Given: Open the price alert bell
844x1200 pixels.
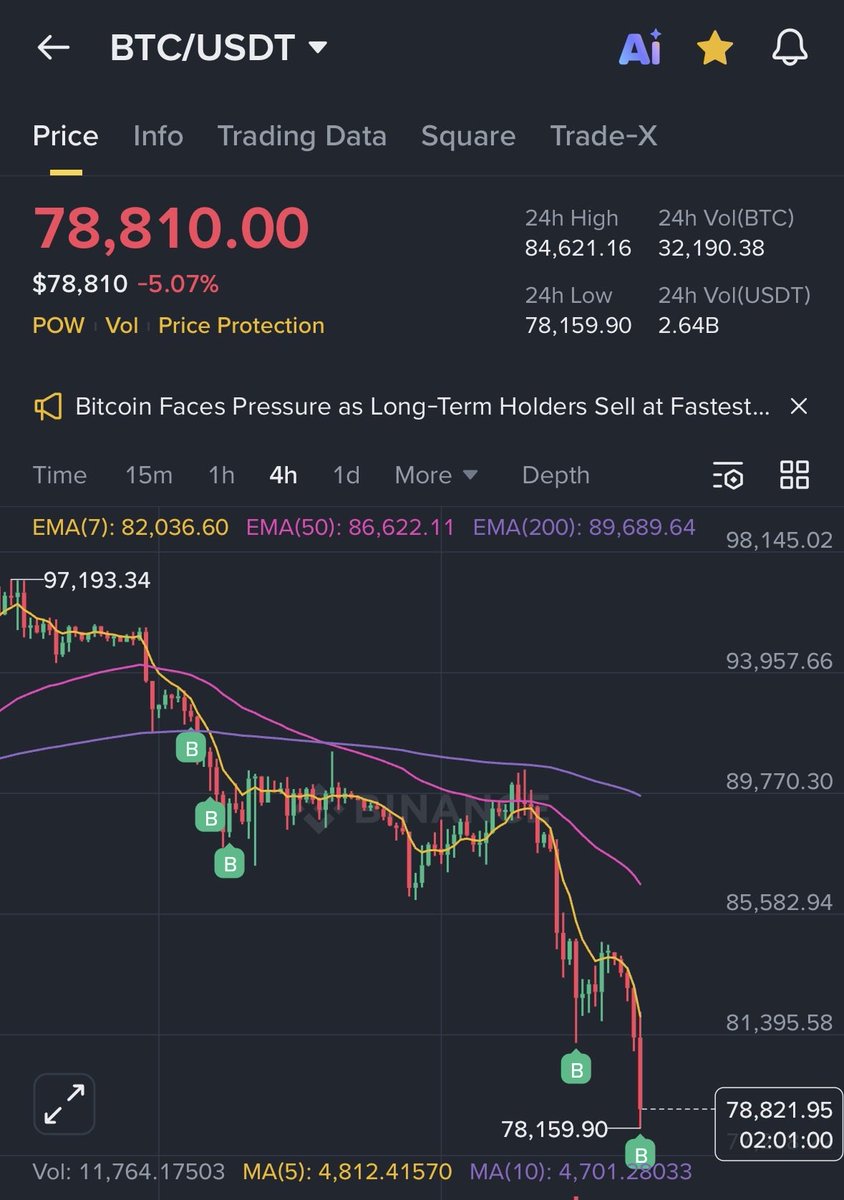Looking at the screenshot, I should click(789, 47).
